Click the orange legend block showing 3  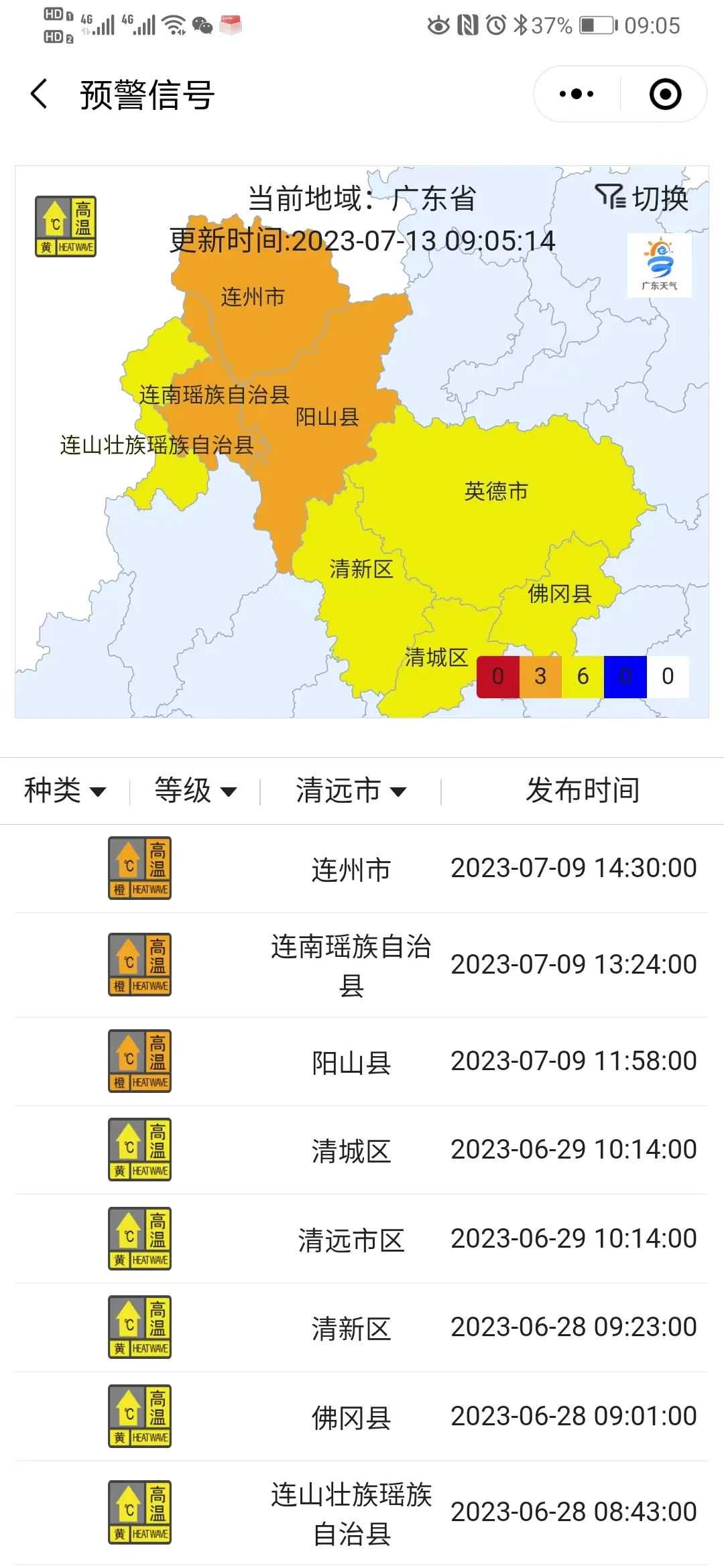(x=539, y=676)
